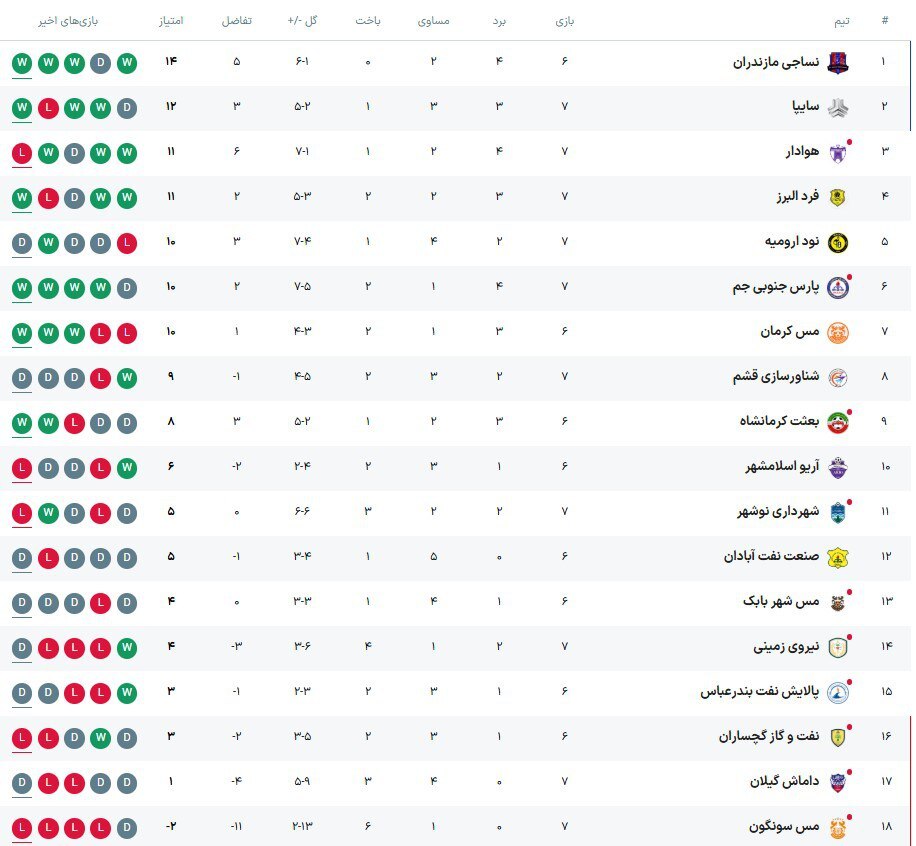The width and height of the screenshot is (916, 846).
Task: Open the شناورسازی قشم team page
Action: click(x=776, y=377)
